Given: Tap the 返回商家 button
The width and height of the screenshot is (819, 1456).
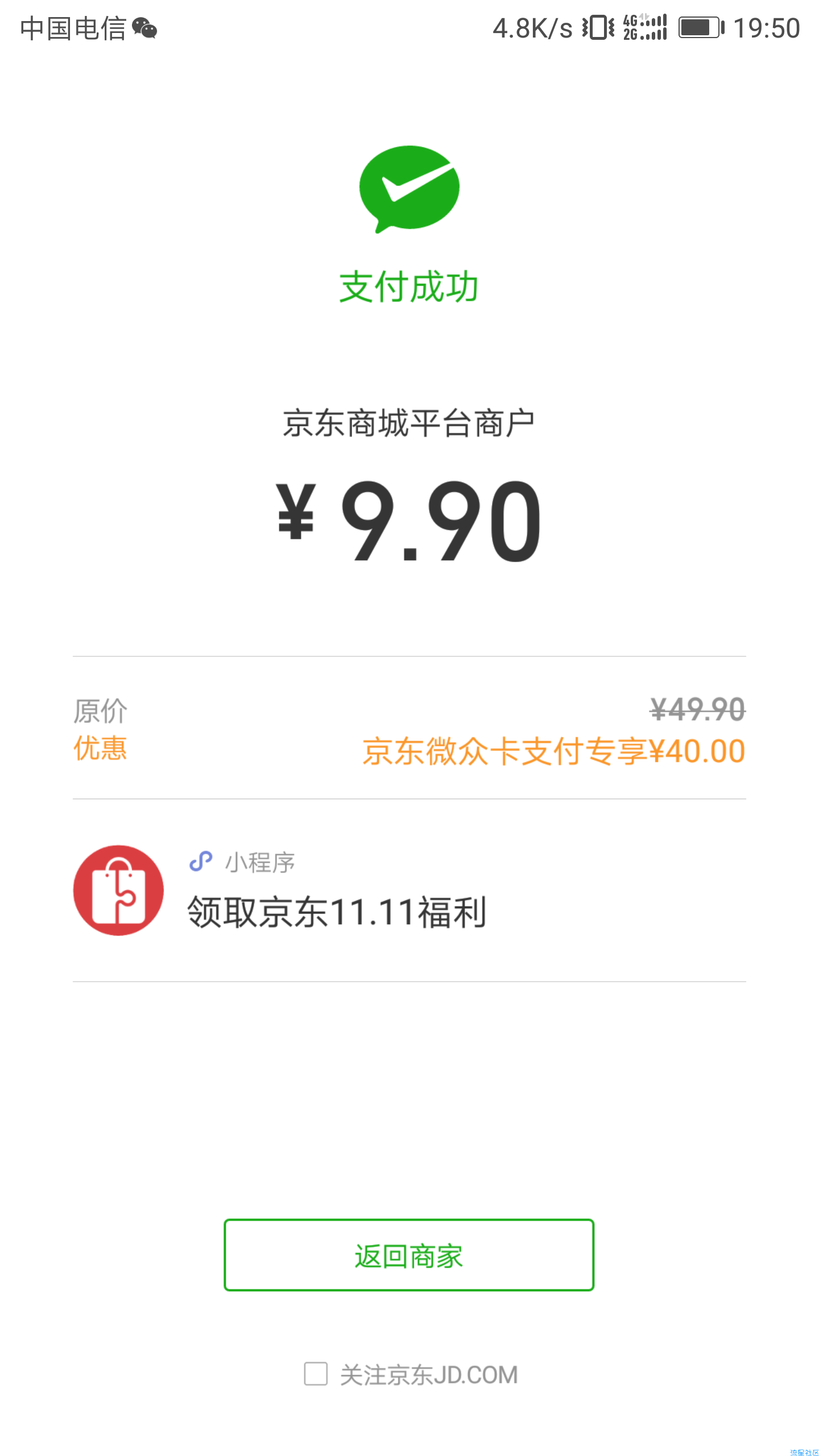Looking at the screenshot, I should pyautogui.click(x=409, y=1255).
